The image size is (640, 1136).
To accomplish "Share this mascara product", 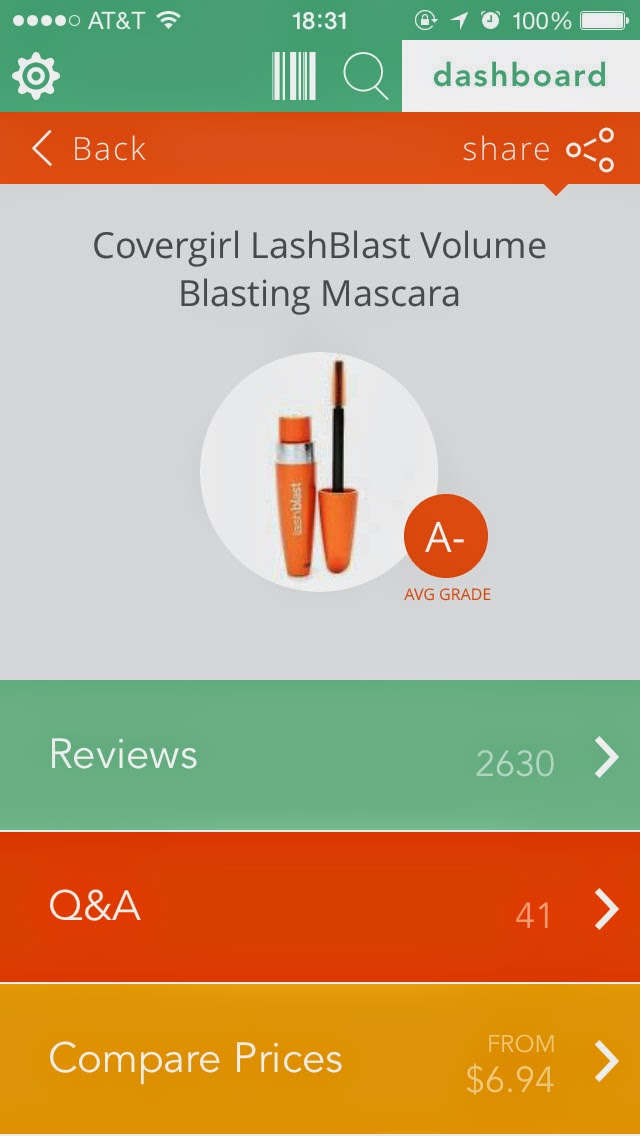I will (540, 149).
